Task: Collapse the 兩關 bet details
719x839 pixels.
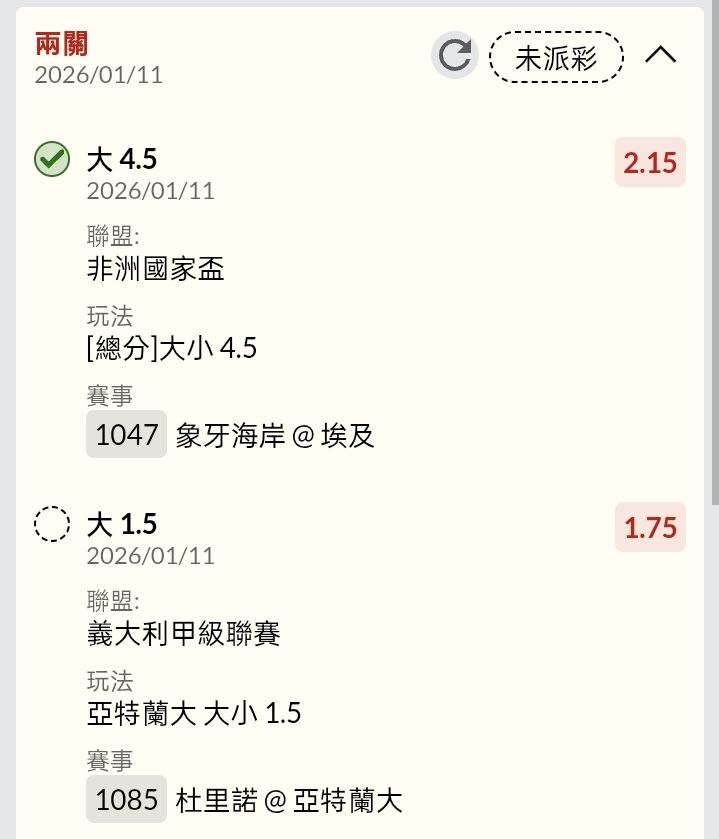Action: click(x=661, y=56)
